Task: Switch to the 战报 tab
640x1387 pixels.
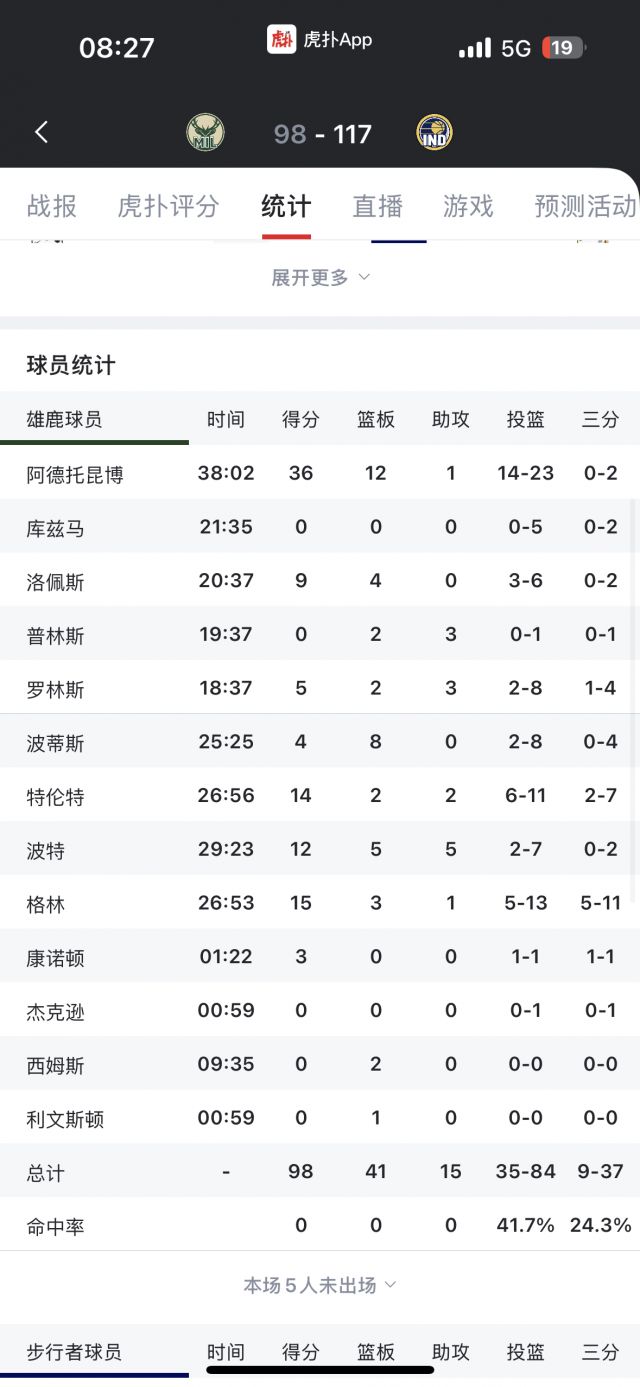Action: pyautogui.click(x=52, y=206)
